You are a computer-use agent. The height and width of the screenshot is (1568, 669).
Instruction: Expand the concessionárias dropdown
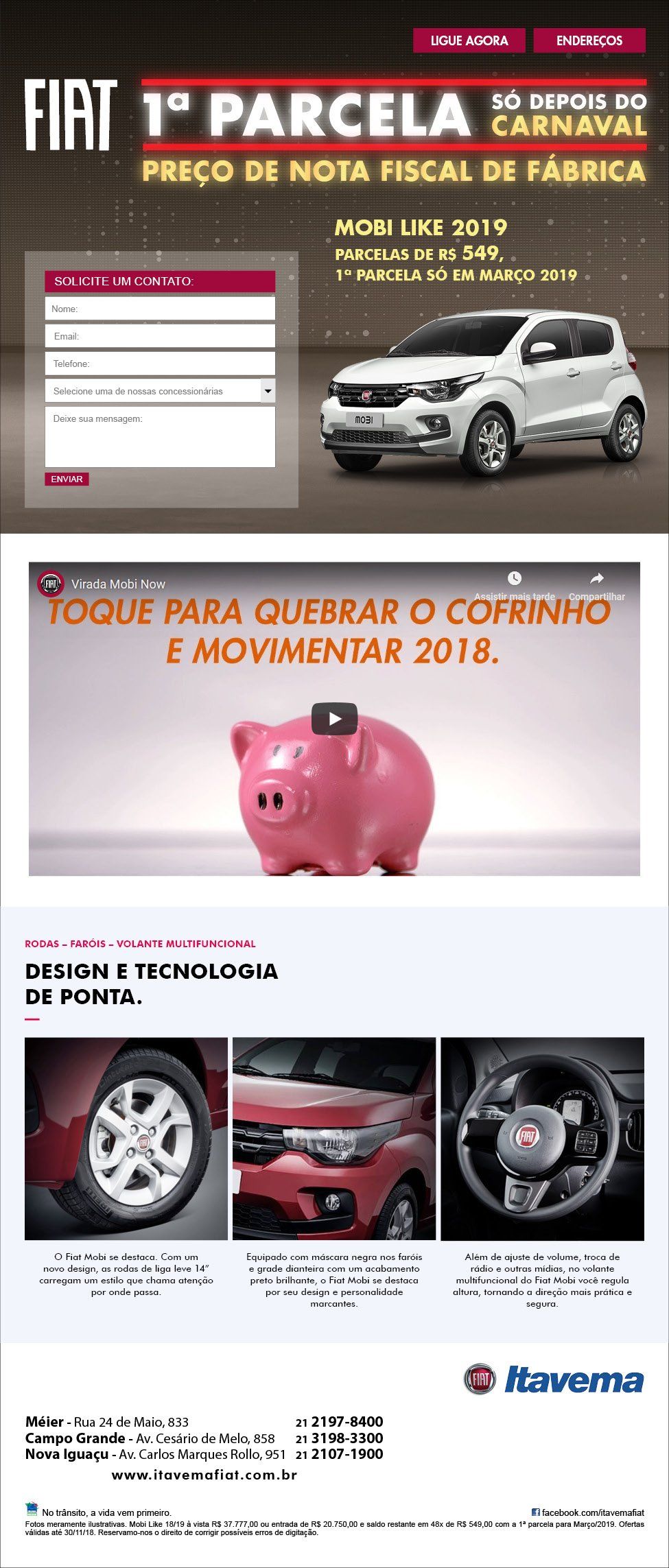[x=160, y=391]
